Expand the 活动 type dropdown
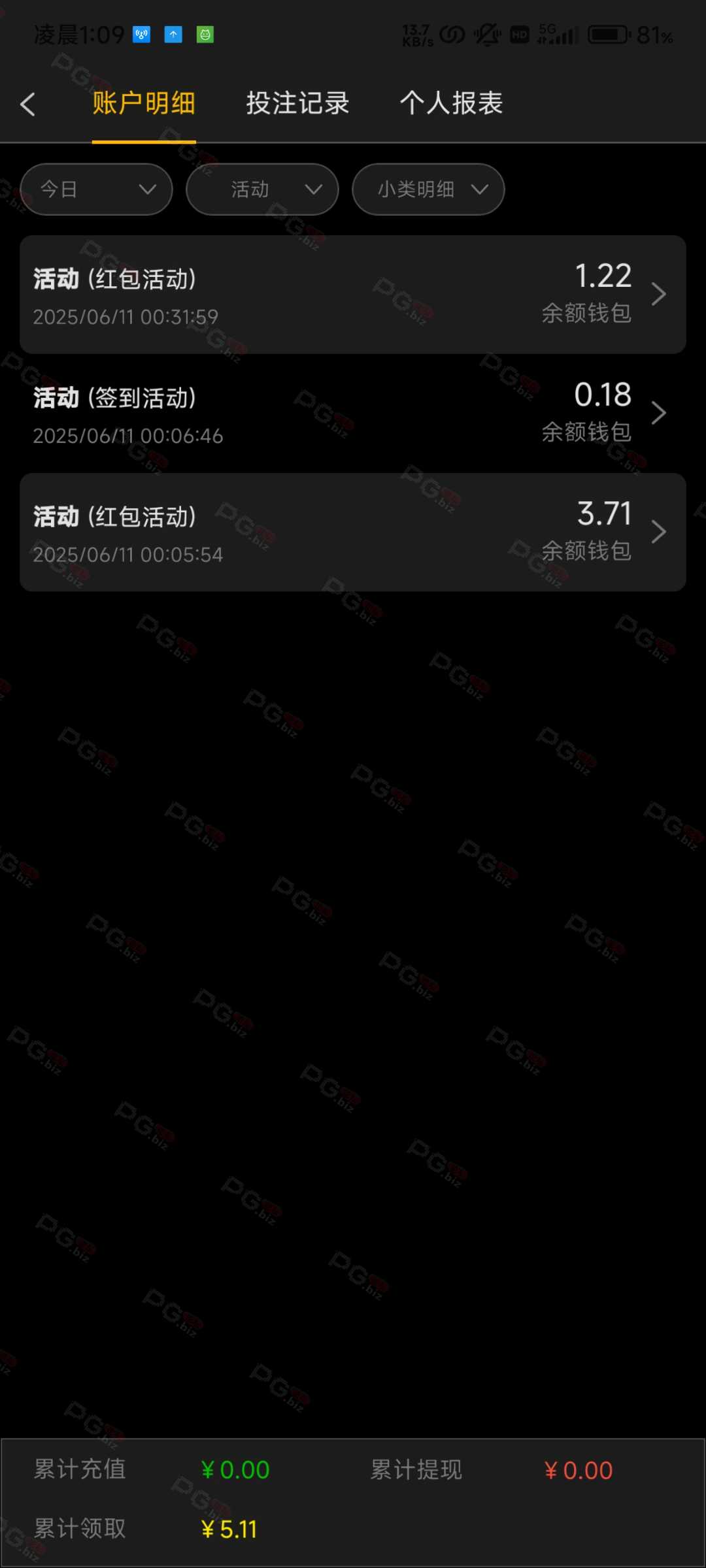The height and width of the screenshot is (1568, 706). pos(262,189)
